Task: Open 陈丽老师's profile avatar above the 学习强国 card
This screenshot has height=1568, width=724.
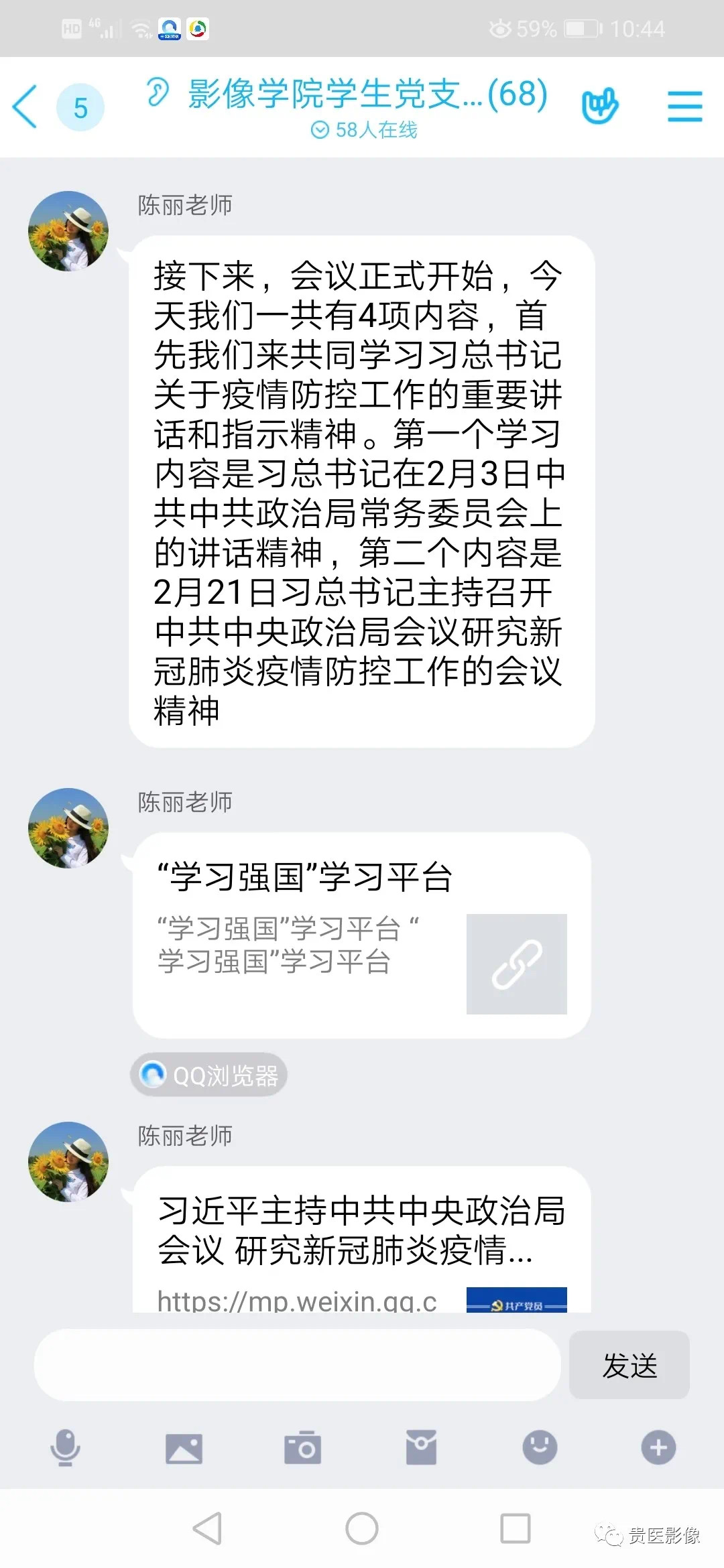Action: pos(68,828)
